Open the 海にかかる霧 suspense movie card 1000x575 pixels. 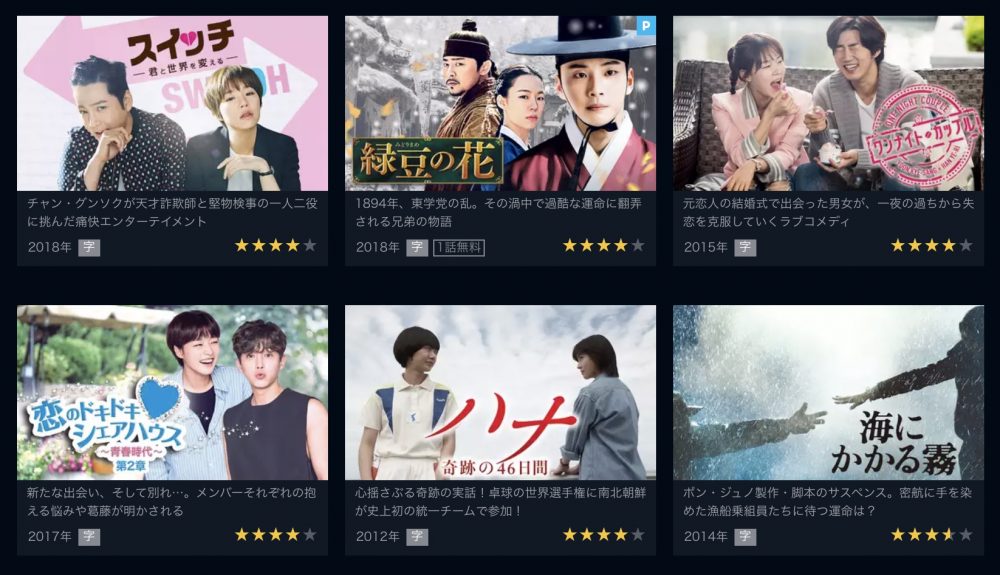point(828,393)
